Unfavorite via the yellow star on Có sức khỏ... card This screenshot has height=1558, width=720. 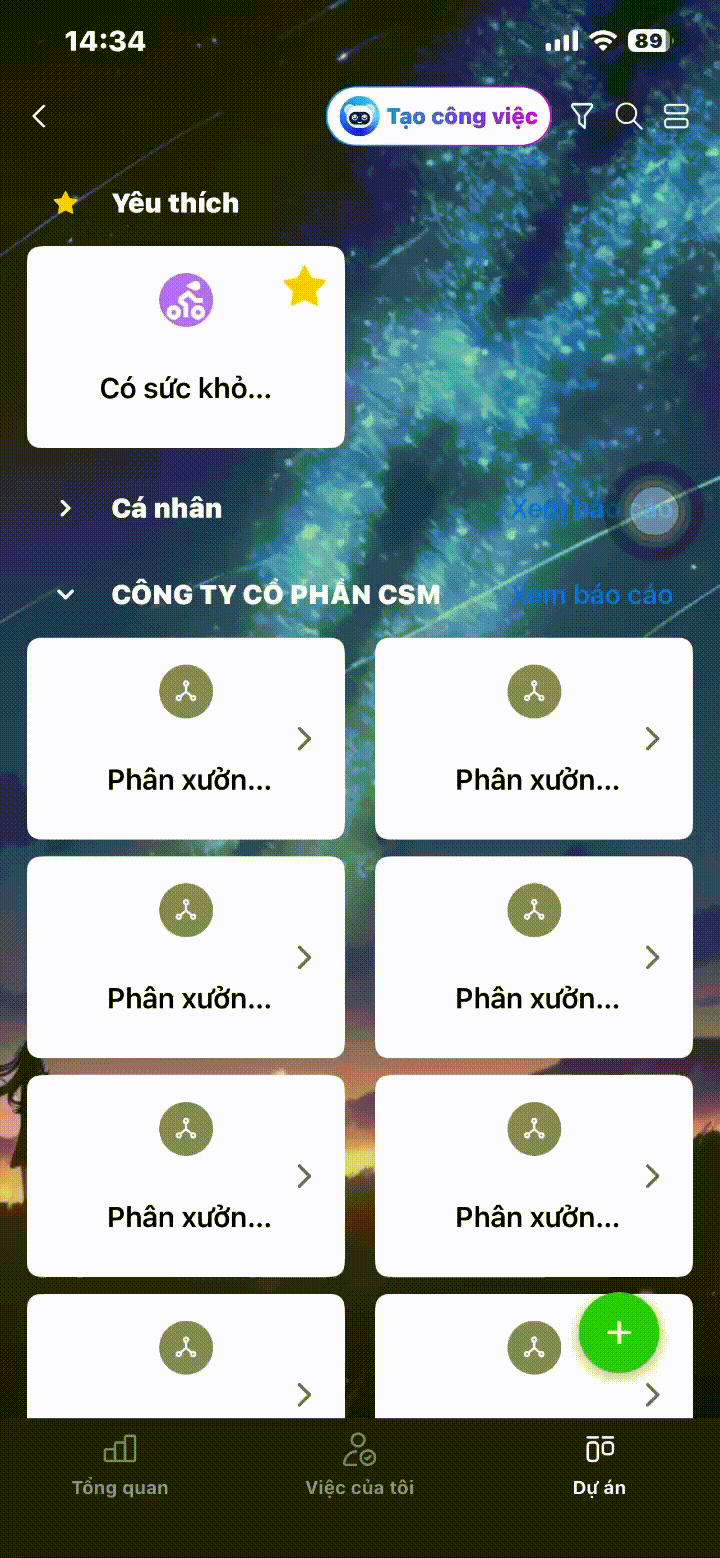pos(304,288)
